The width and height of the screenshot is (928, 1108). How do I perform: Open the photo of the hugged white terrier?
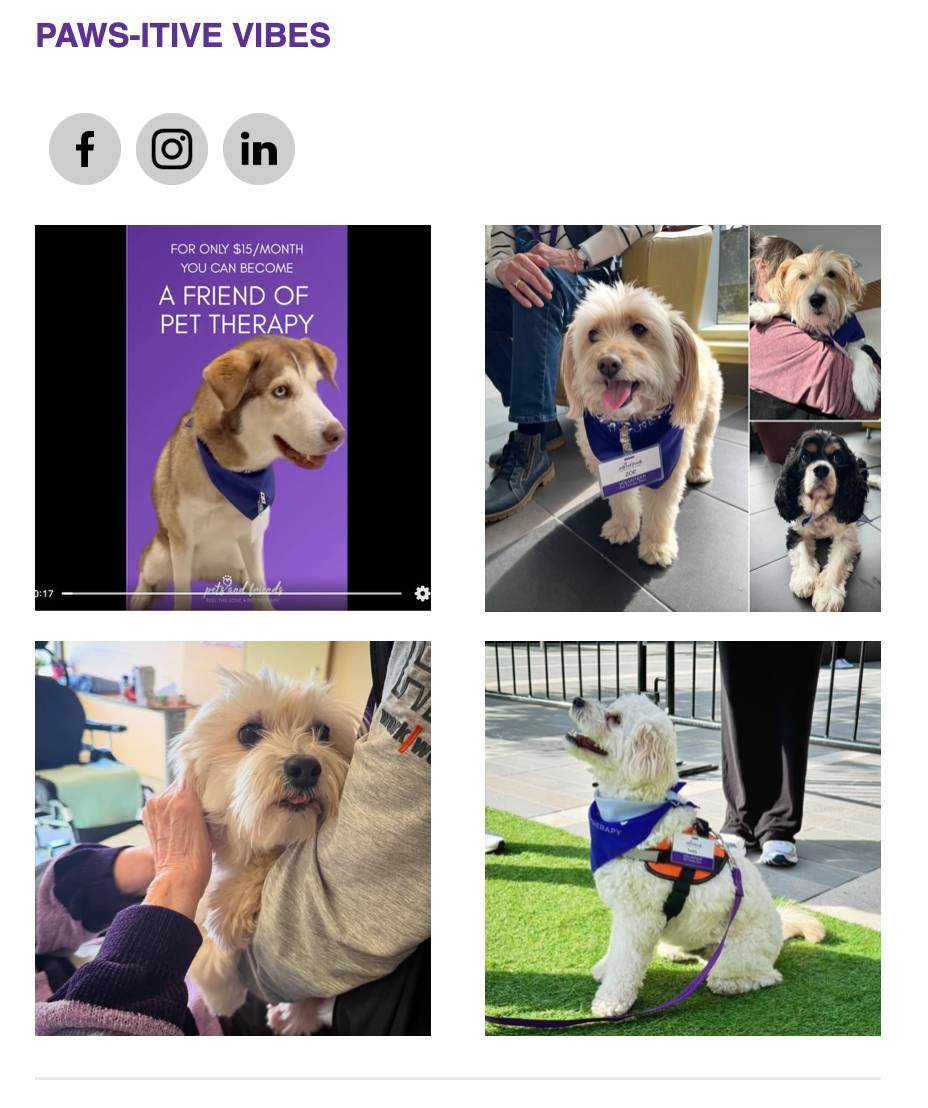[x=232, y=838]
